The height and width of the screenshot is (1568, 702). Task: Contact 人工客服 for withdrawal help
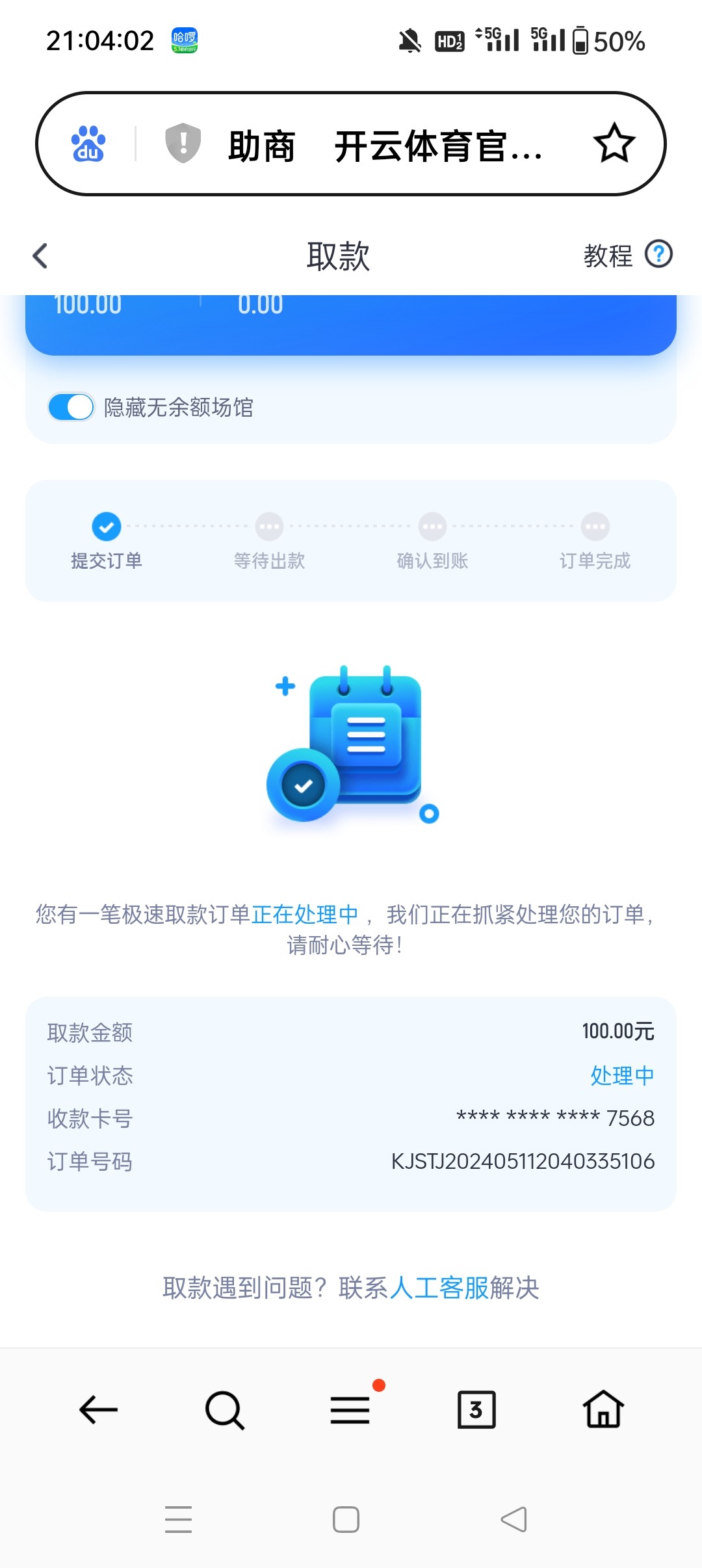tap(439, 1288)
